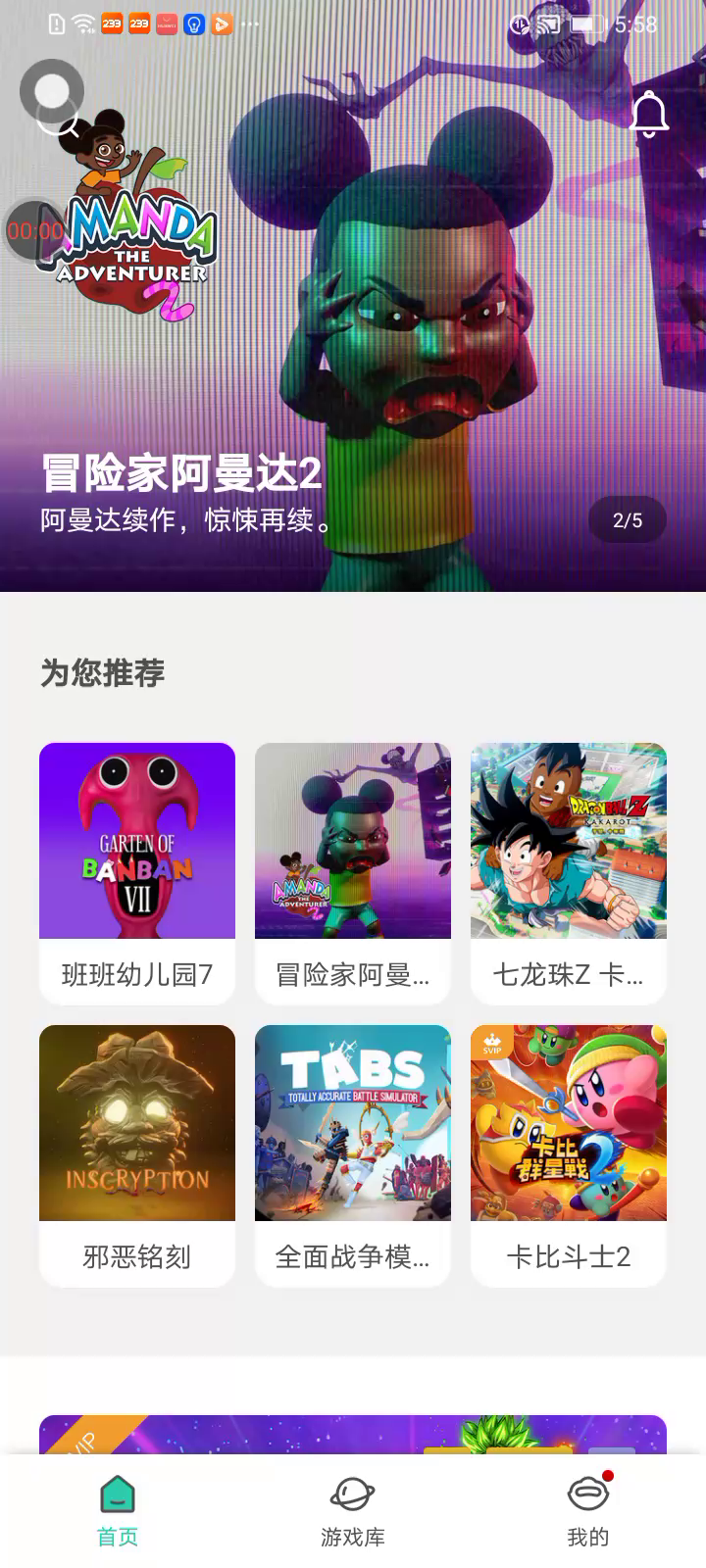Open the 班班幼儿园7 game card
The image size is (706, 1568).
[x=137, y=872]
